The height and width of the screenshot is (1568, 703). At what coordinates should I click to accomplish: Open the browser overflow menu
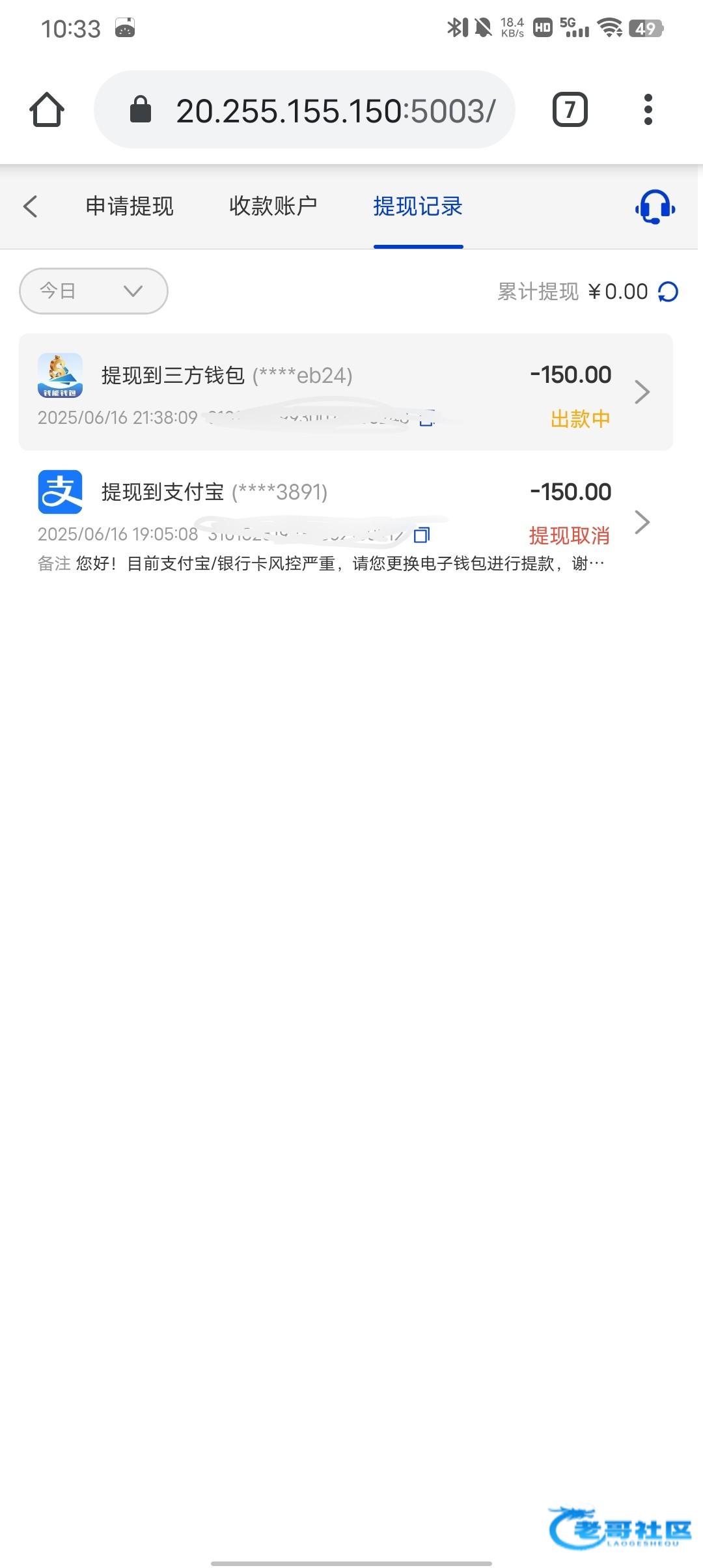click(648, 109)
